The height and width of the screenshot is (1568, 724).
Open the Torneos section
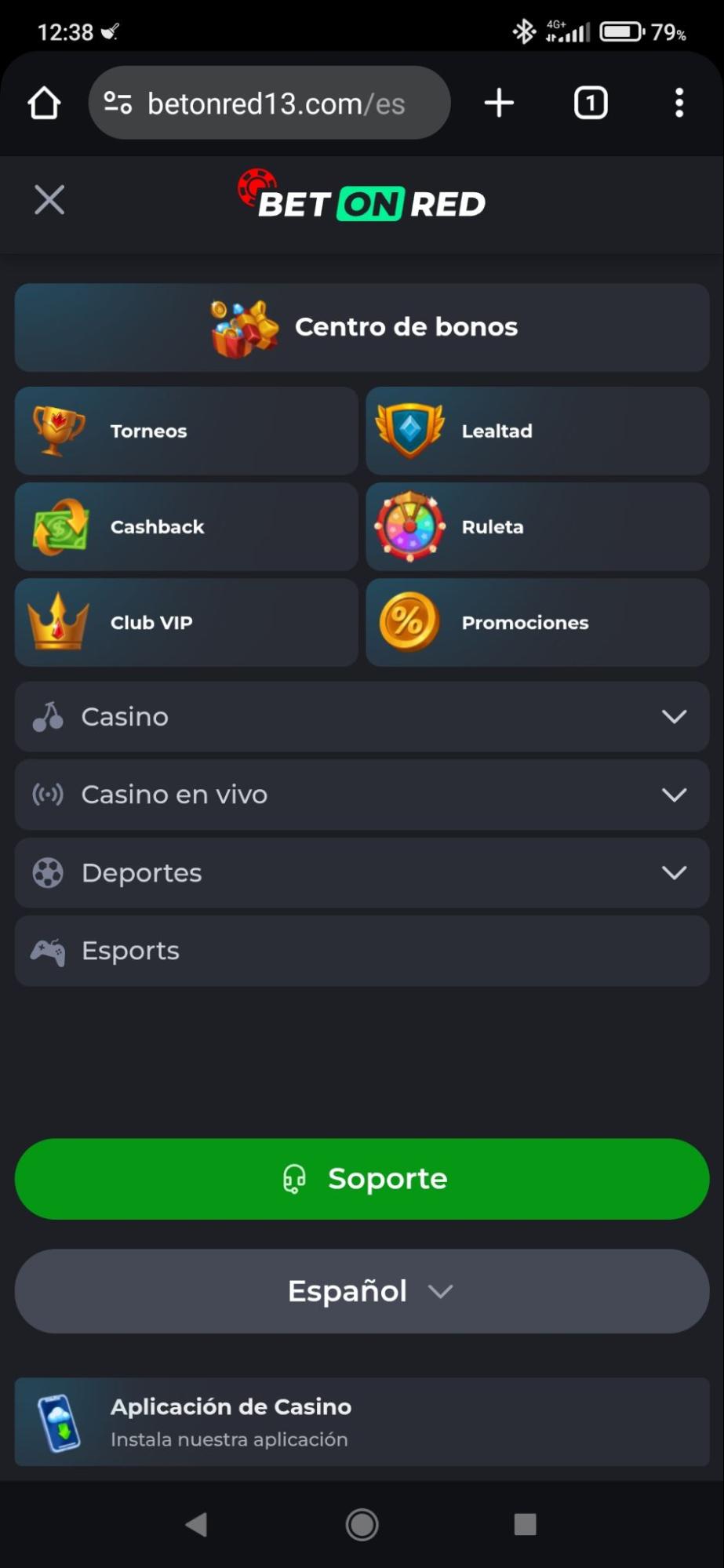(186, 431)
